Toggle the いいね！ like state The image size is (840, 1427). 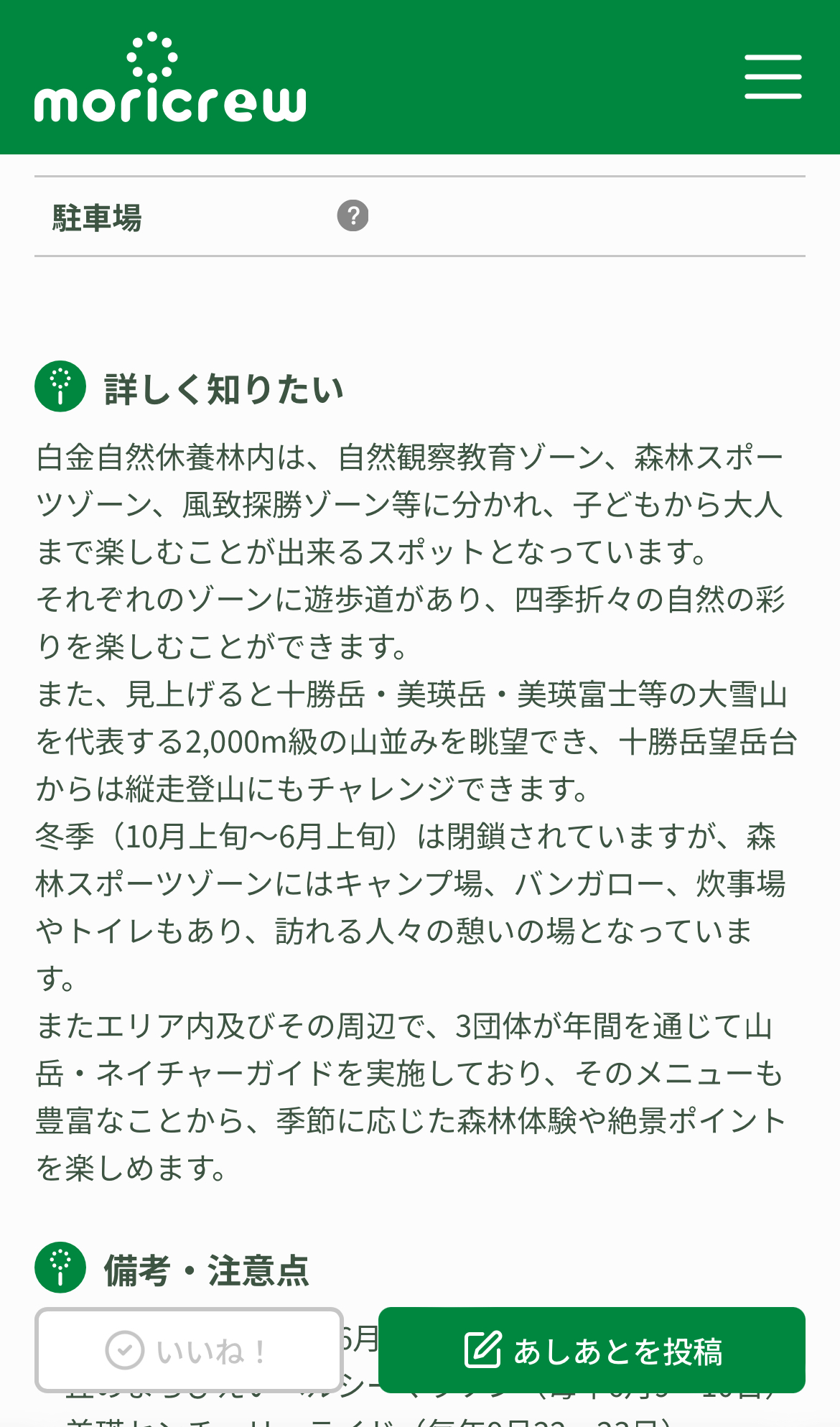(189, 1350)
